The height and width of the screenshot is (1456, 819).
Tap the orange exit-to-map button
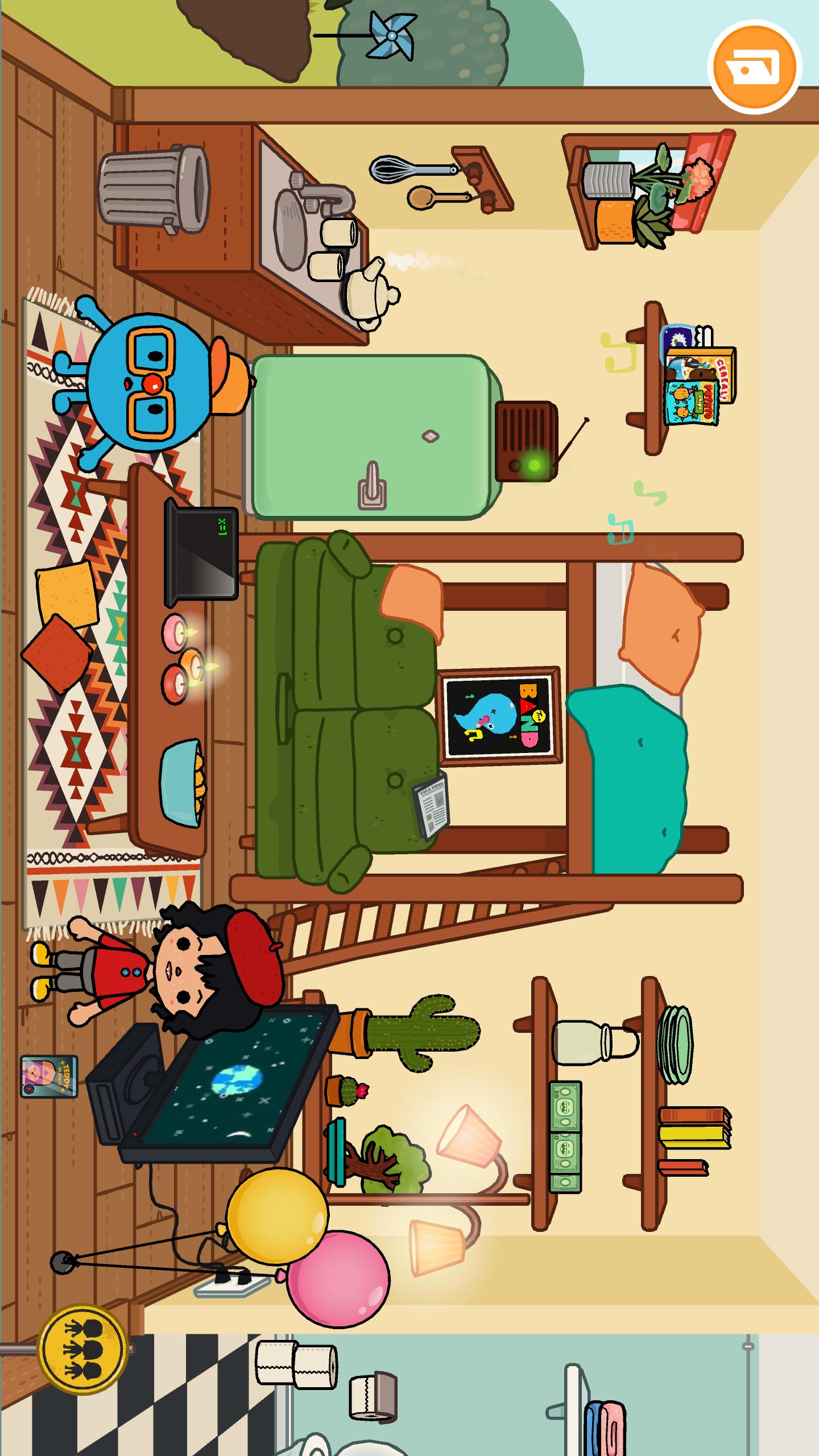754,67
